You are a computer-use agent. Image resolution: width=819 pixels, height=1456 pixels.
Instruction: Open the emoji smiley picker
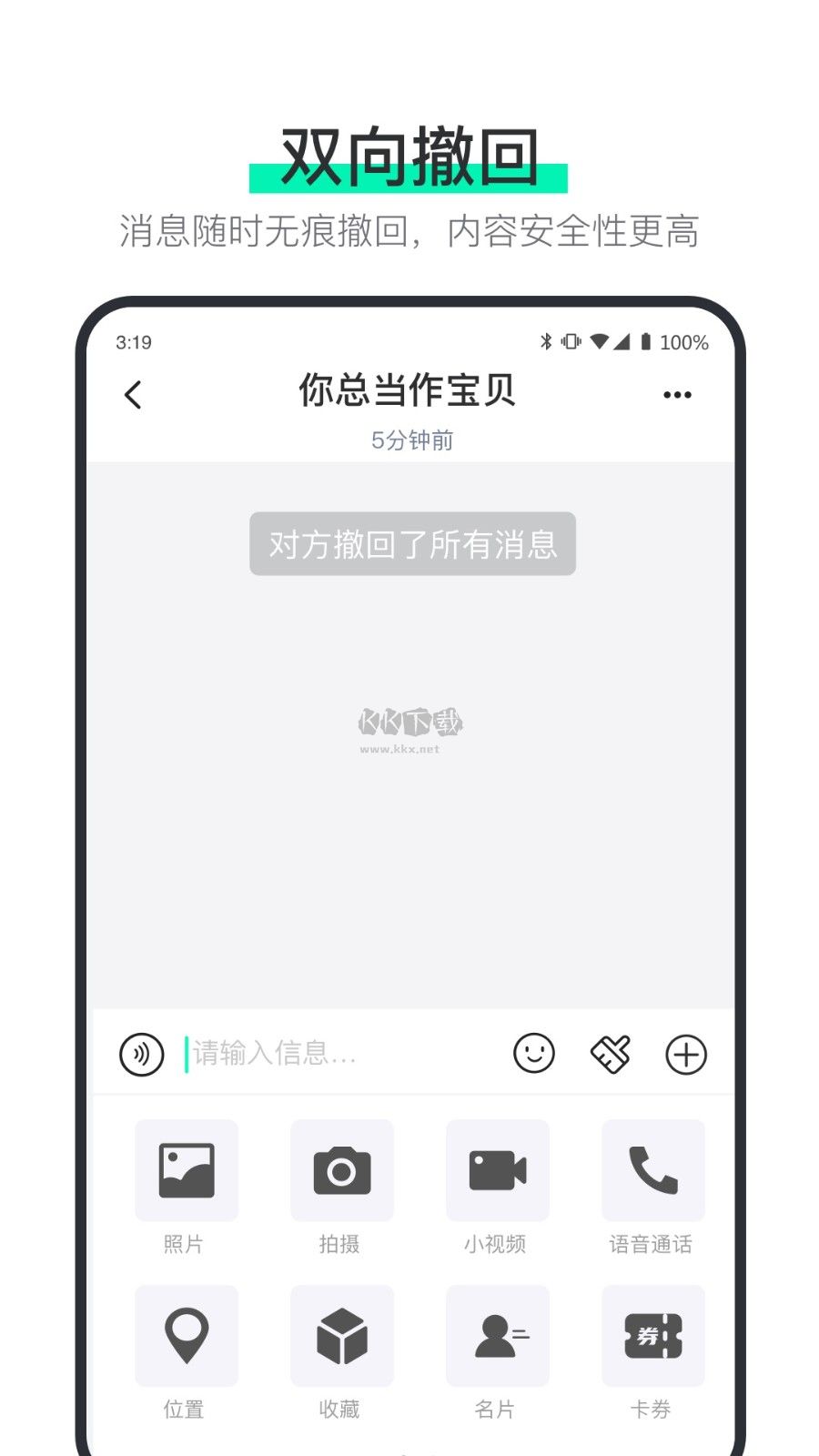[x=534, y=1054]
